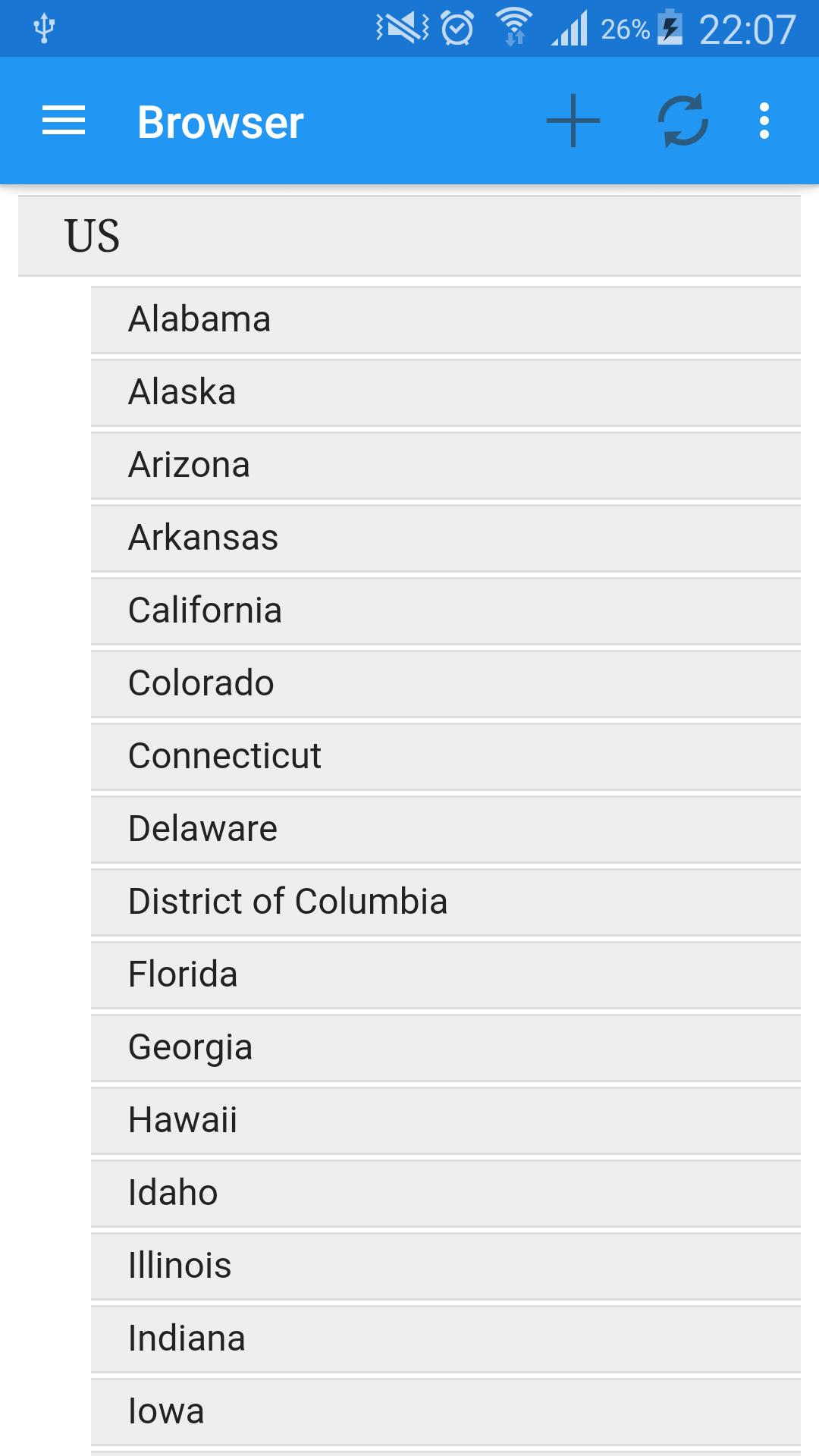Open Indiana

tap(446, 1338)
